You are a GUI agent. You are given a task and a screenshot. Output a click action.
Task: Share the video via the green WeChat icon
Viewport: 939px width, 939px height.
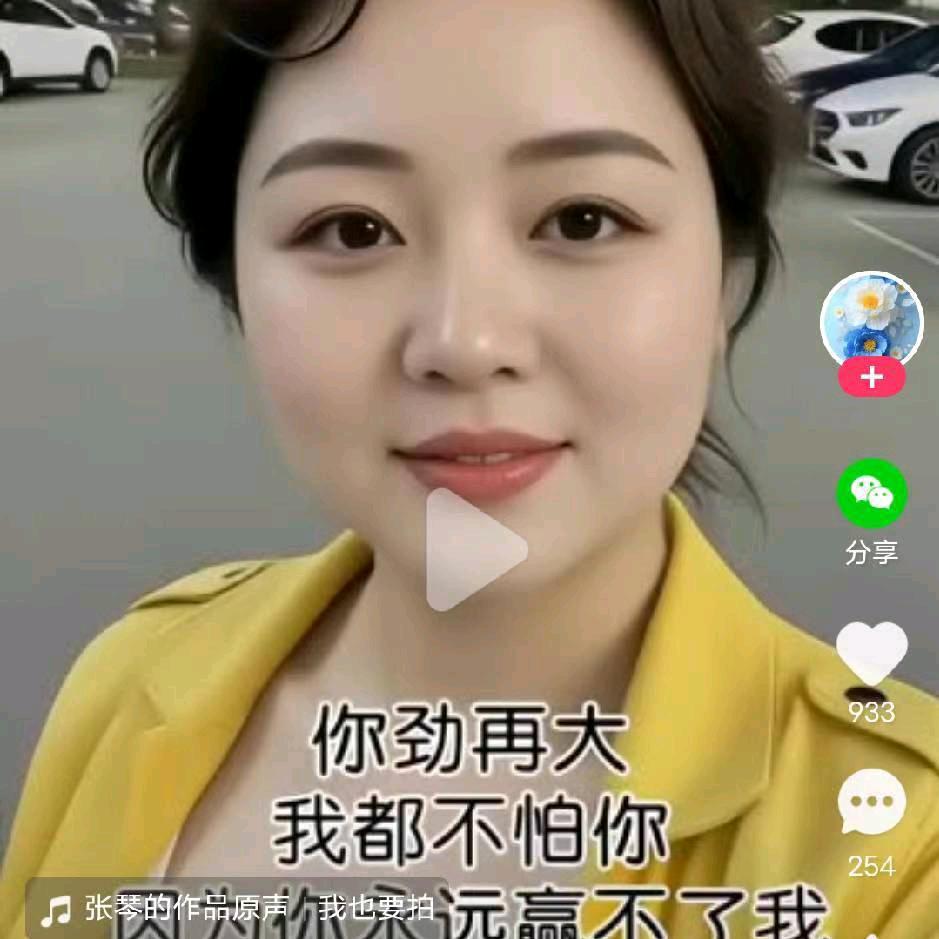(x=871, y=493)
